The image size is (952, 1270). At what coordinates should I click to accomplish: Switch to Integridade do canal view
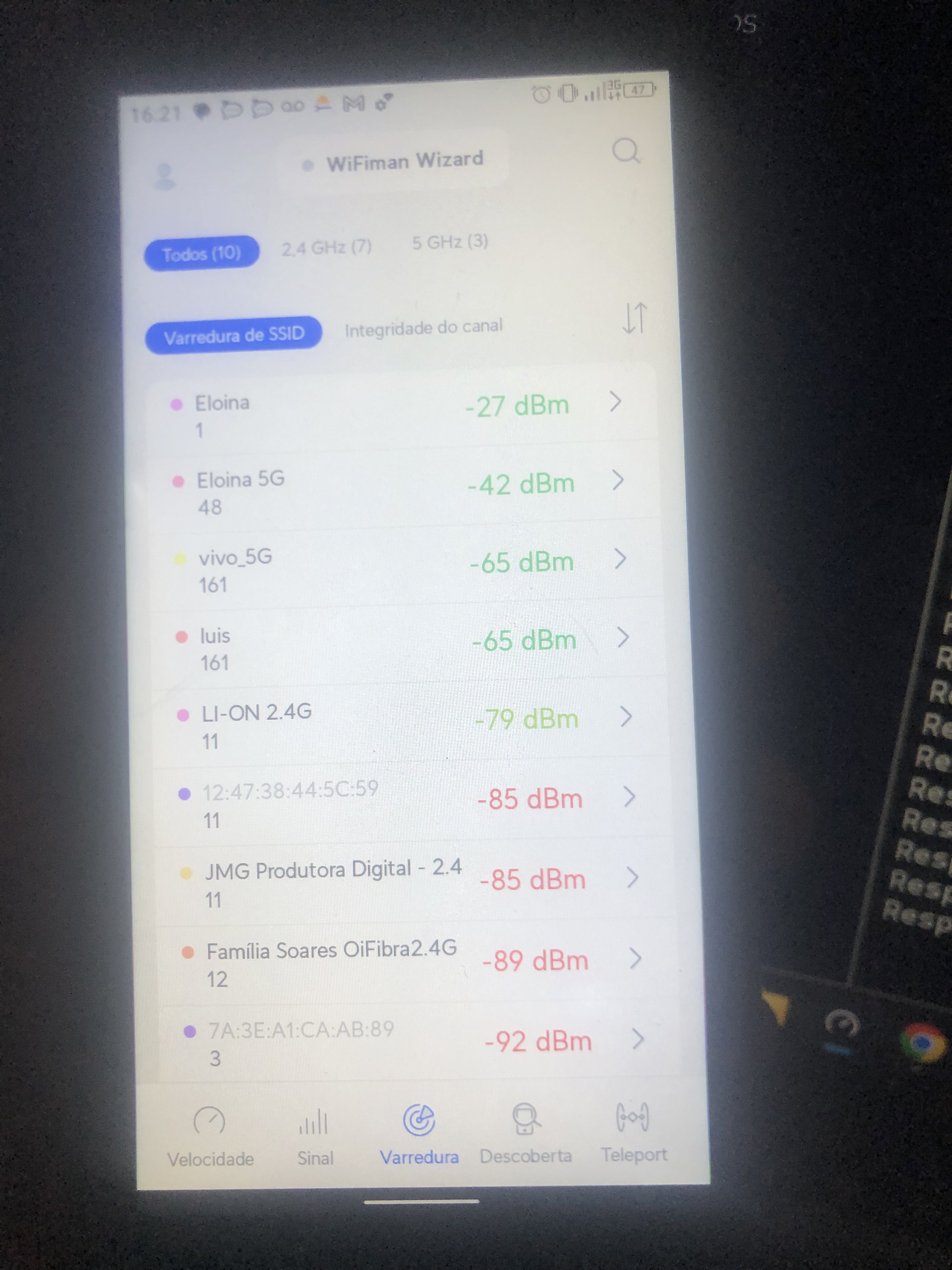tap(423, 328)
